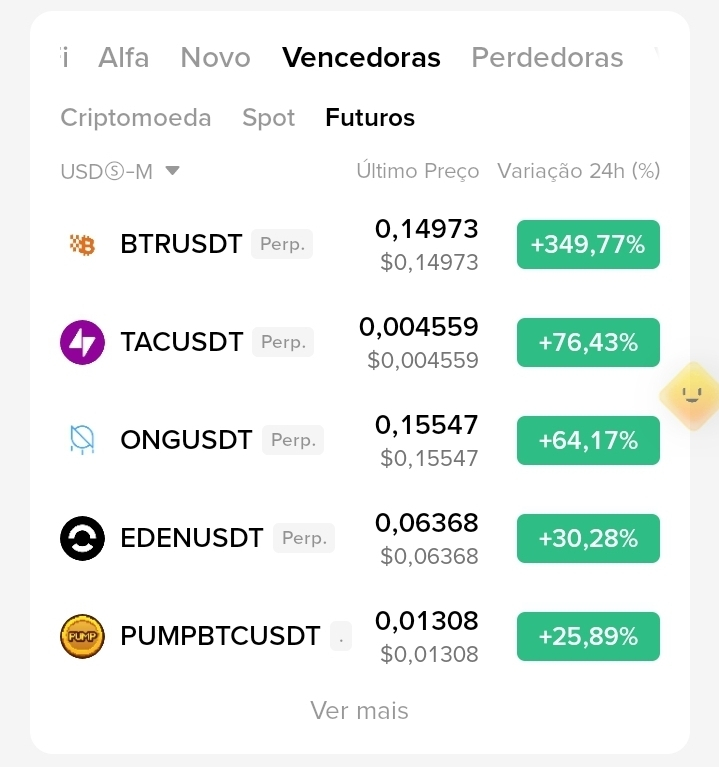Expand the USDⓈ-M dropdown
Screen dimensions: 719x767
pos(120,171)
